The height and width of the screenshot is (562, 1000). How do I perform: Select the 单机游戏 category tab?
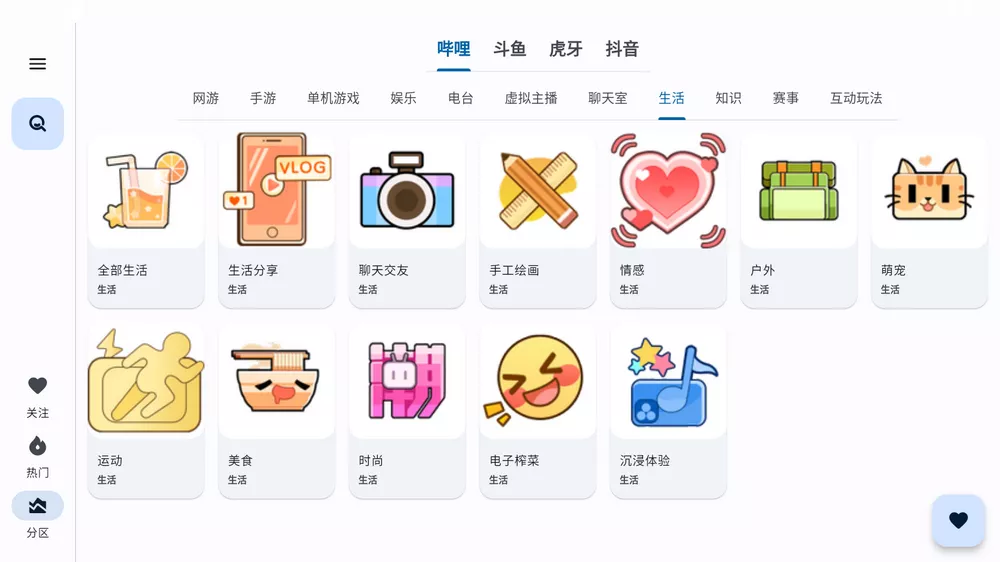(333, 98)
